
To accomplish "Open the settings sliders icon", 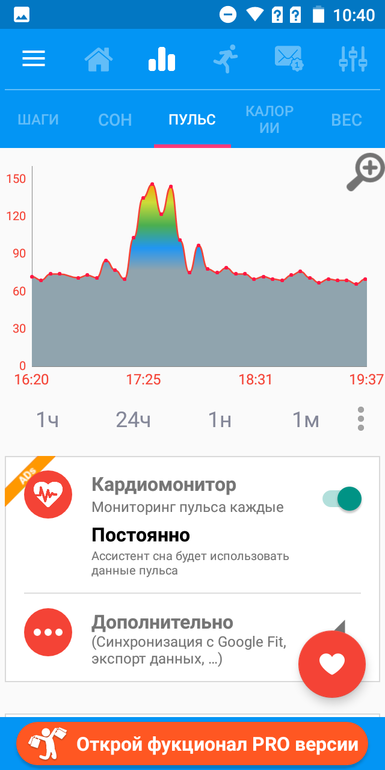I will tap(353, 59).
